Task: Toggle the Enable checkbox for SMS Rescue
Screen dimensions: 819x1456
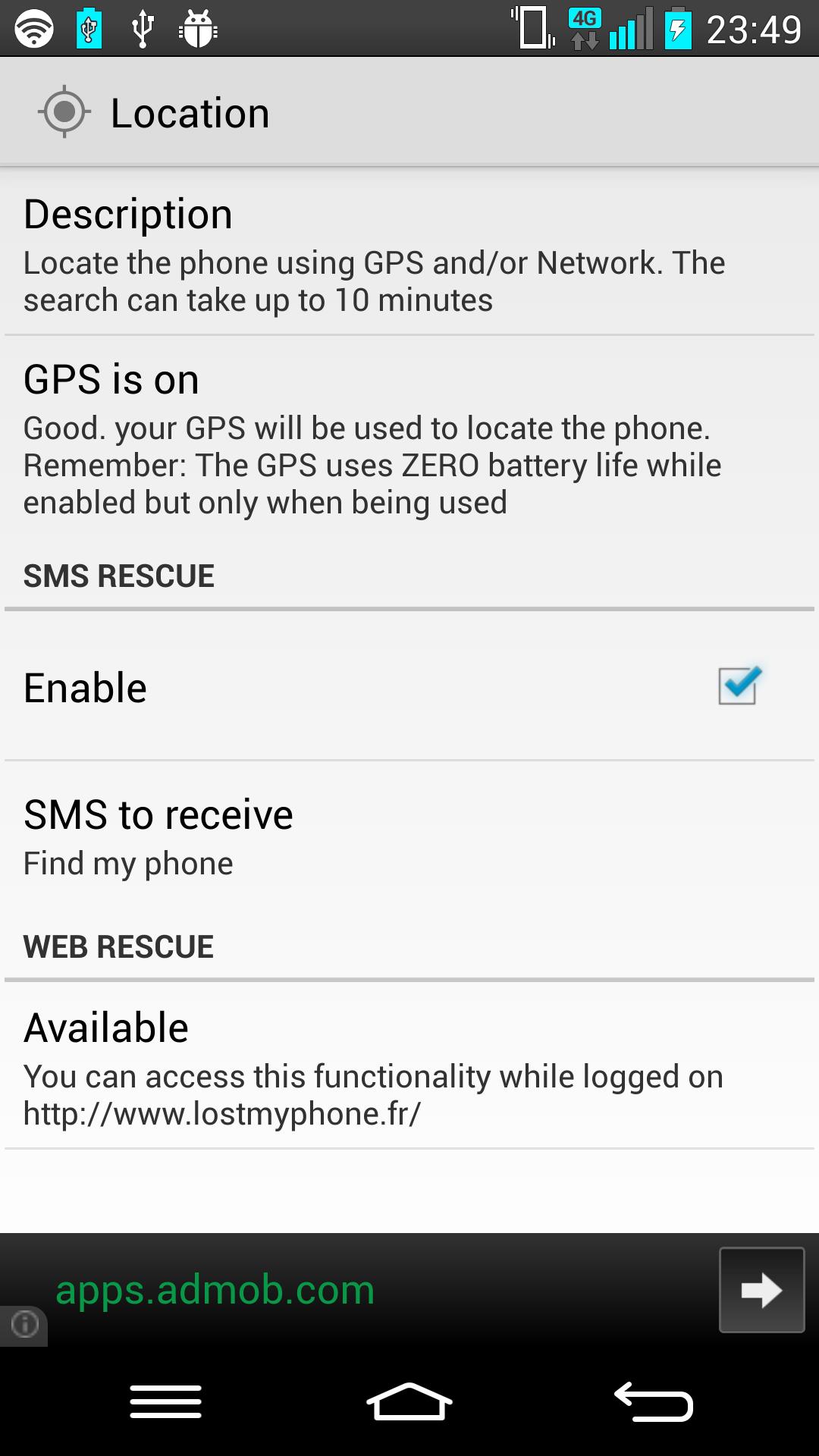Action: [x=738, y=686]
